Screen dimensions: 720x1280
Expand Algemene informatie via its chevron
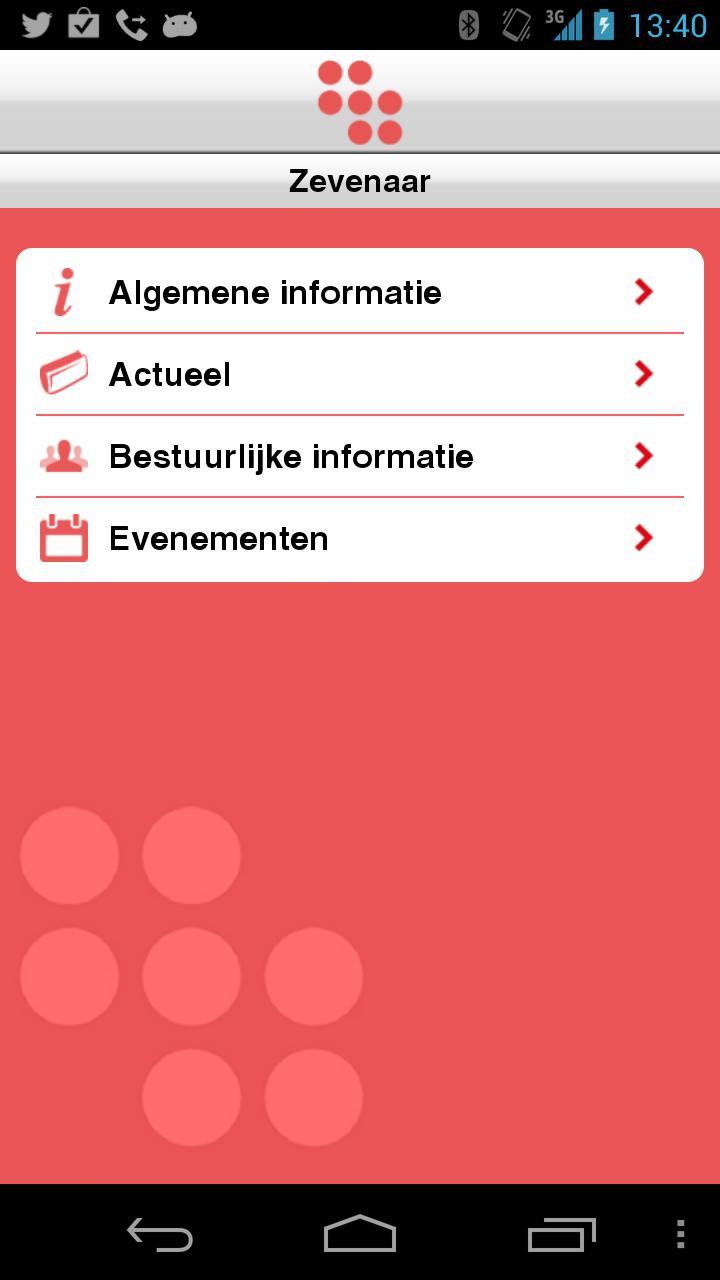tap(642, 291)
